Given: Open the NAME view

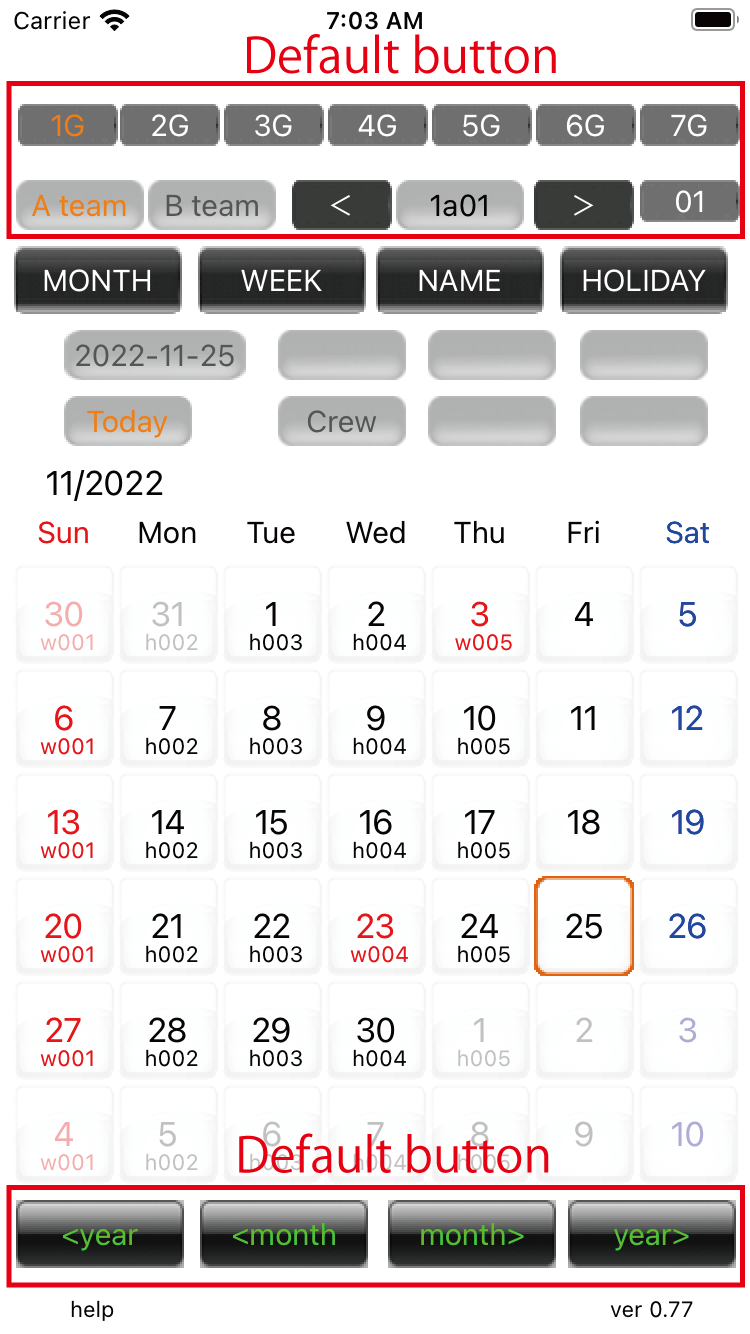Looking at the screenshot, I should [460, 281].
